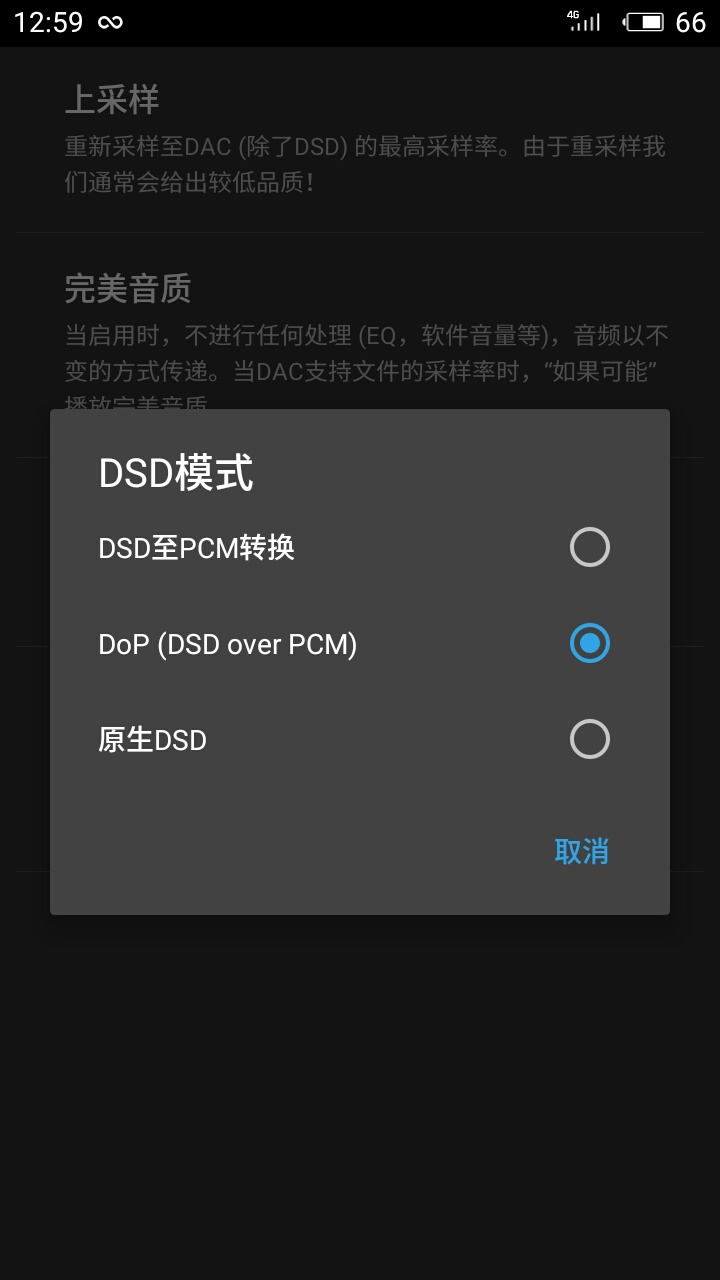Tap the 上采样 description text

coord(360,166)
